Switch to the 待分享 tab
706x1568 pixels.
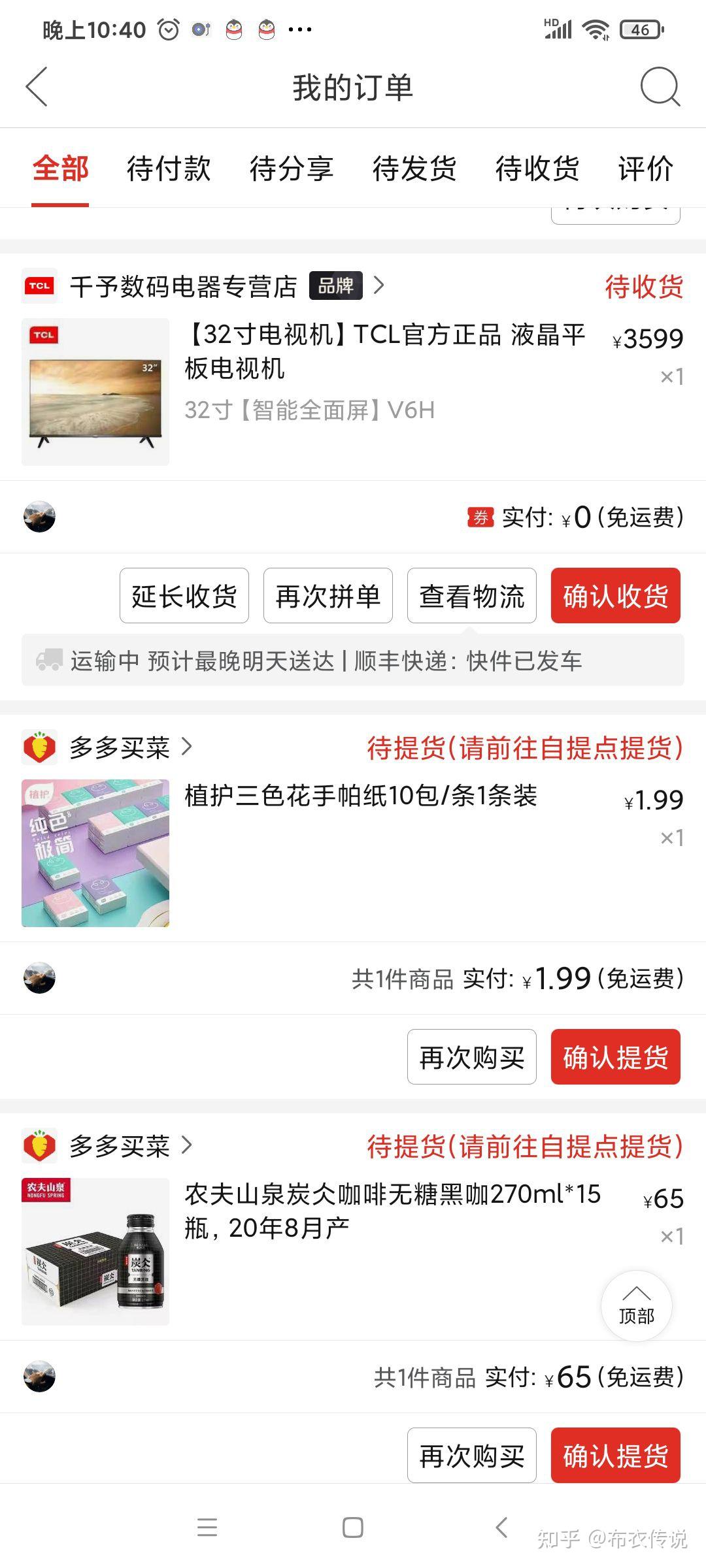click(x=292, y=169)
